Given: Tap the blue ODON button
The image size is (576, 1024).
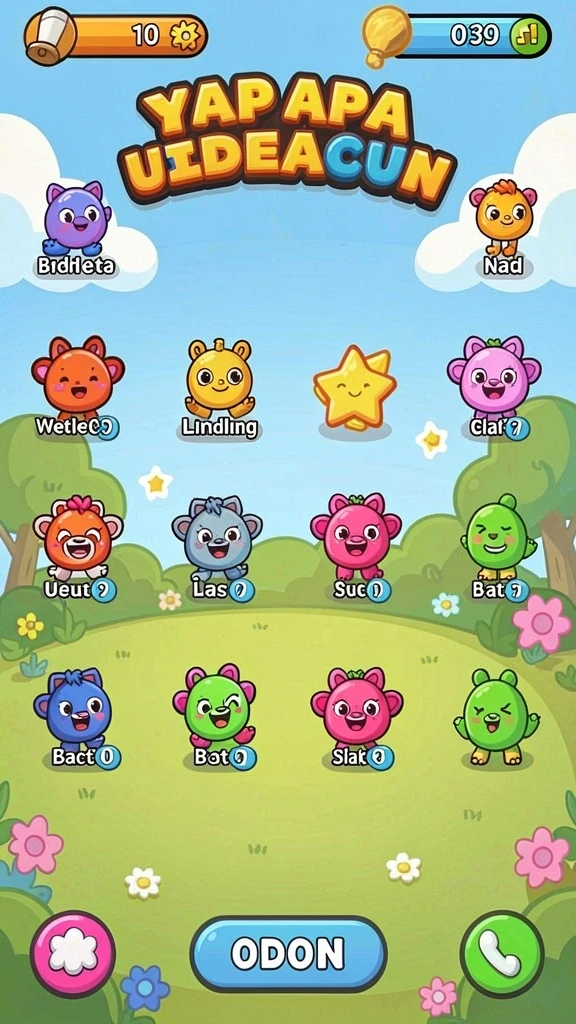Looking at the screenshot, I should pos(288,954).
